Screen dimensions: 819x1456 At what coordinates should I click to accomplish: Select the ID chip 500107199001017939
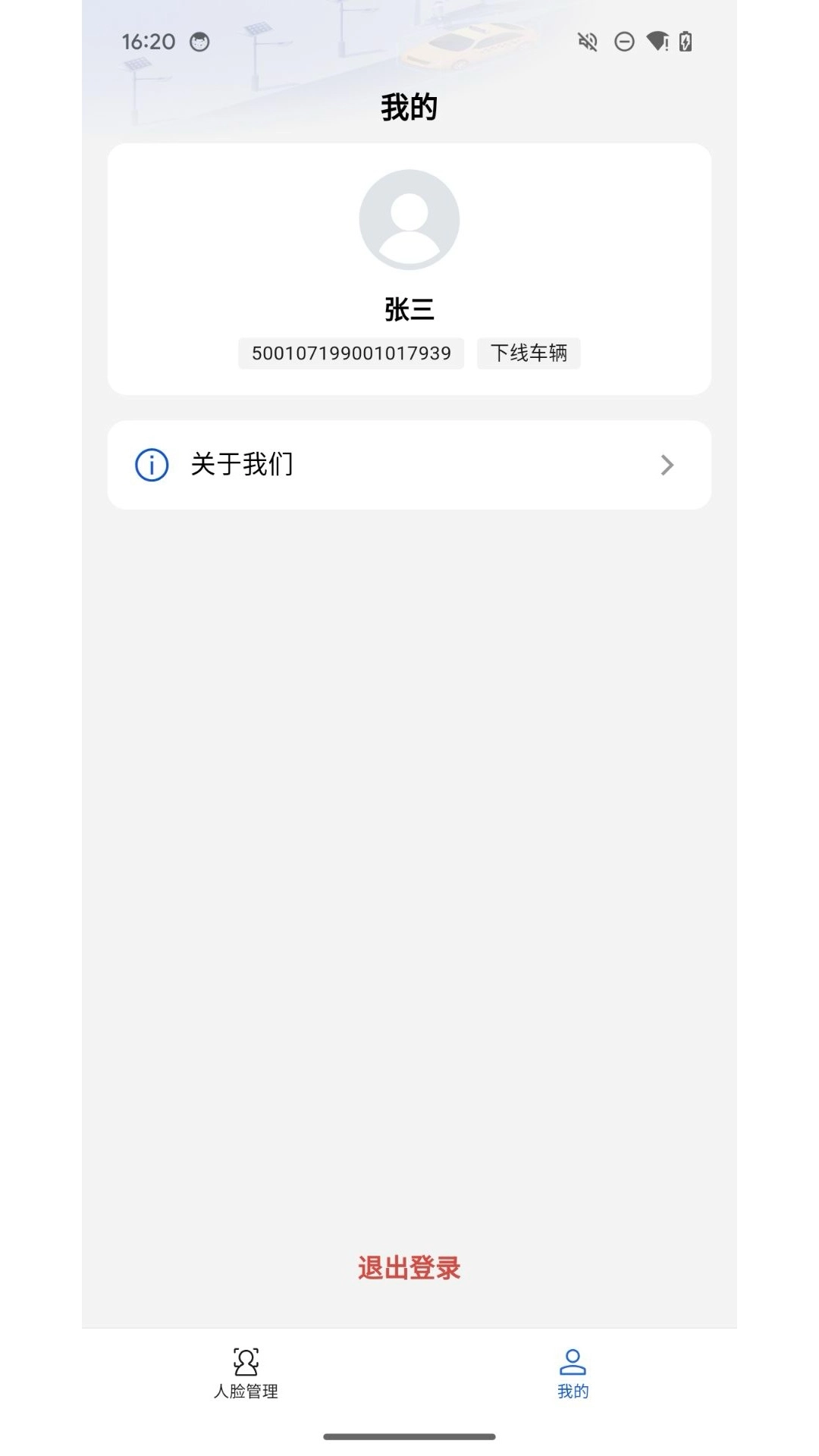(351, 353)
